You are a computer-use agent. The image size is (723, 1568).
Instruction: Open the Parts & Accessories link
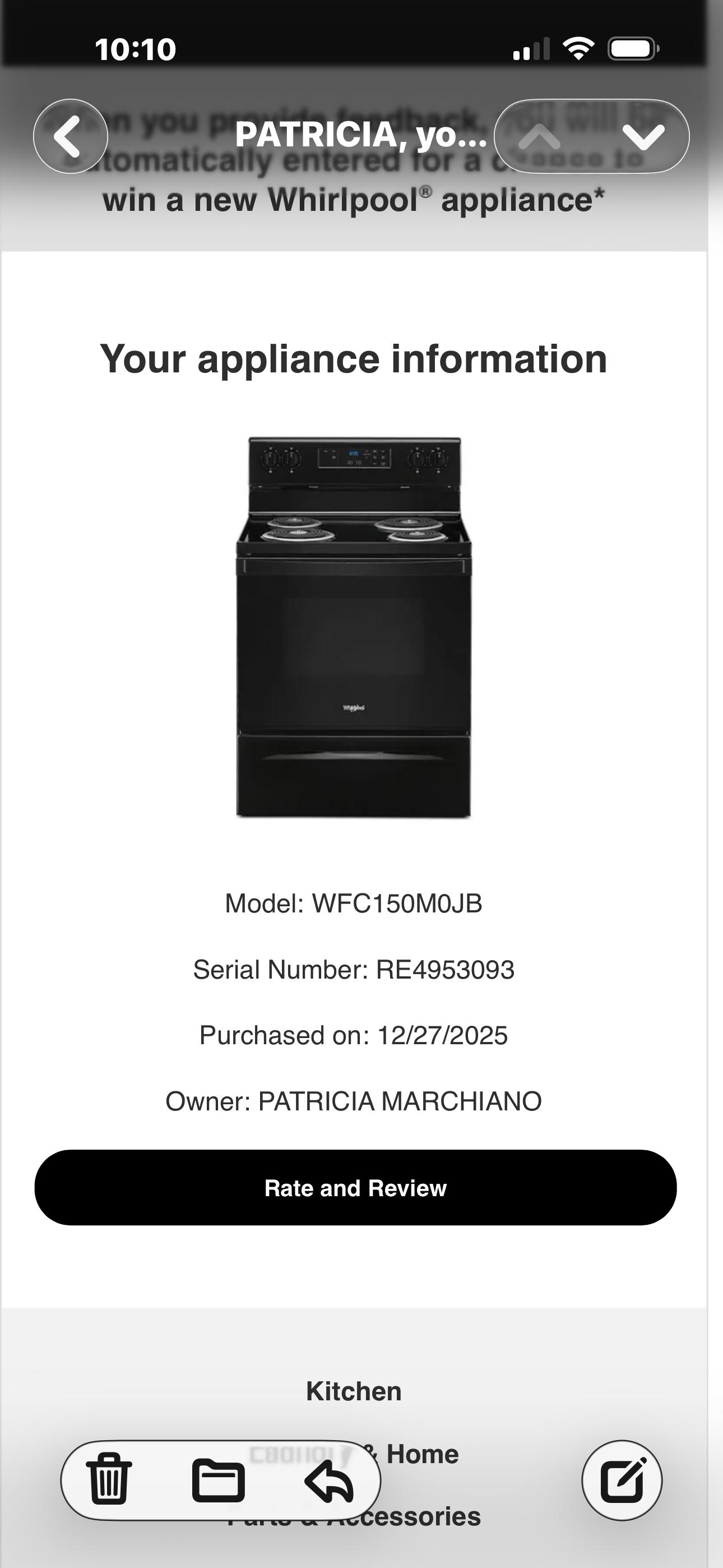(354, 1517)
